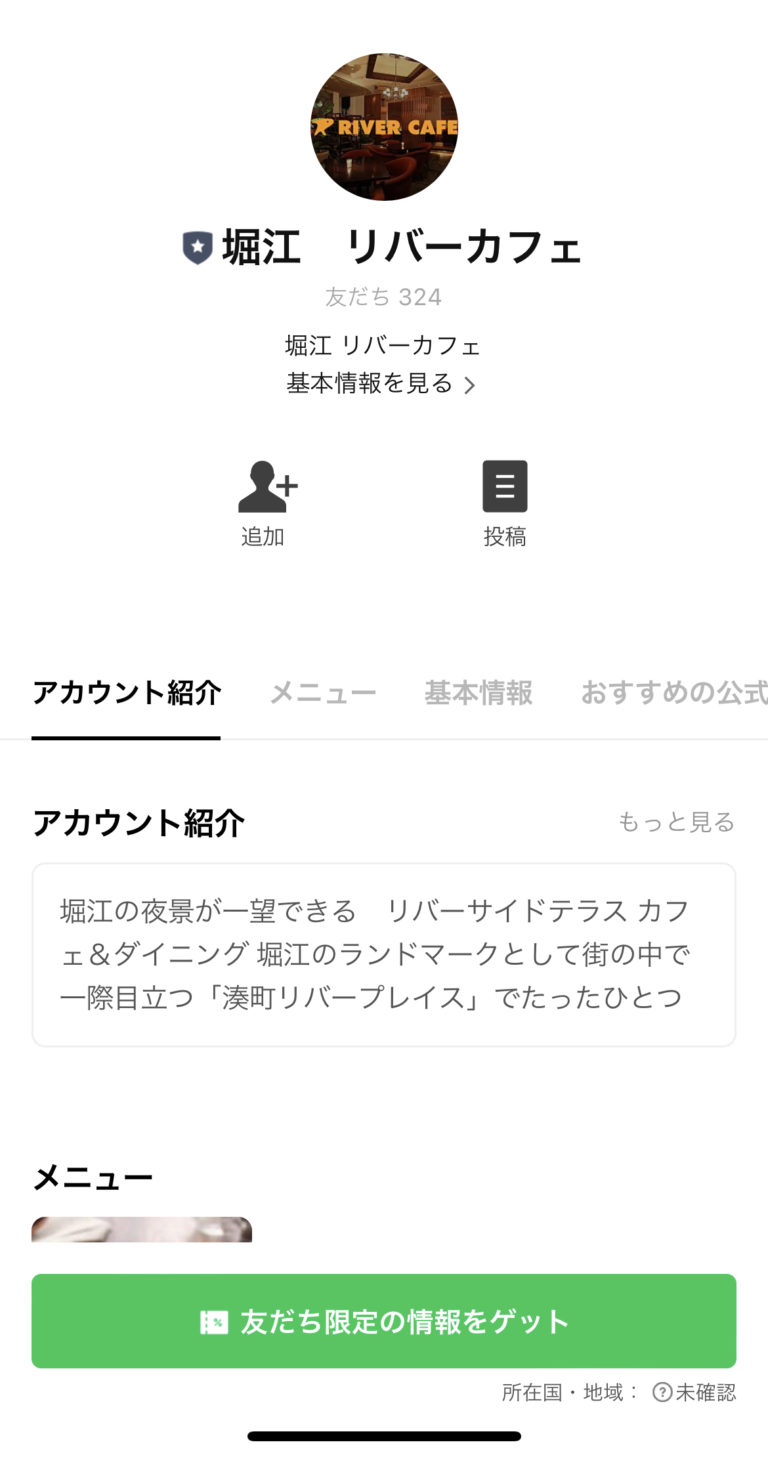Screen dimensions: 768x1457
Task: Expand the partially visible おすすめの公式 tab
Action: point(672,692)
